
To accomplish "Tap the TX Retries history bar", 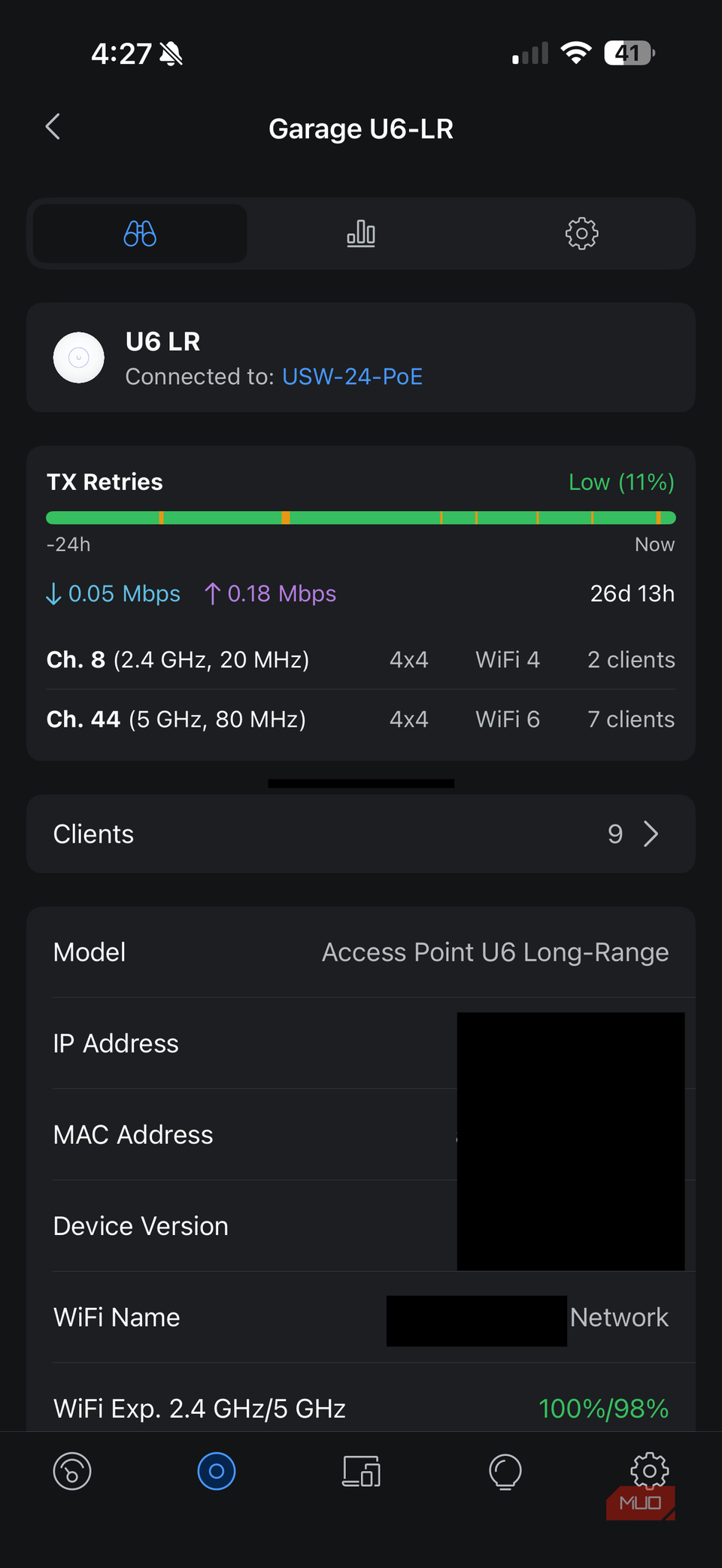I will [x=360, y=517].
